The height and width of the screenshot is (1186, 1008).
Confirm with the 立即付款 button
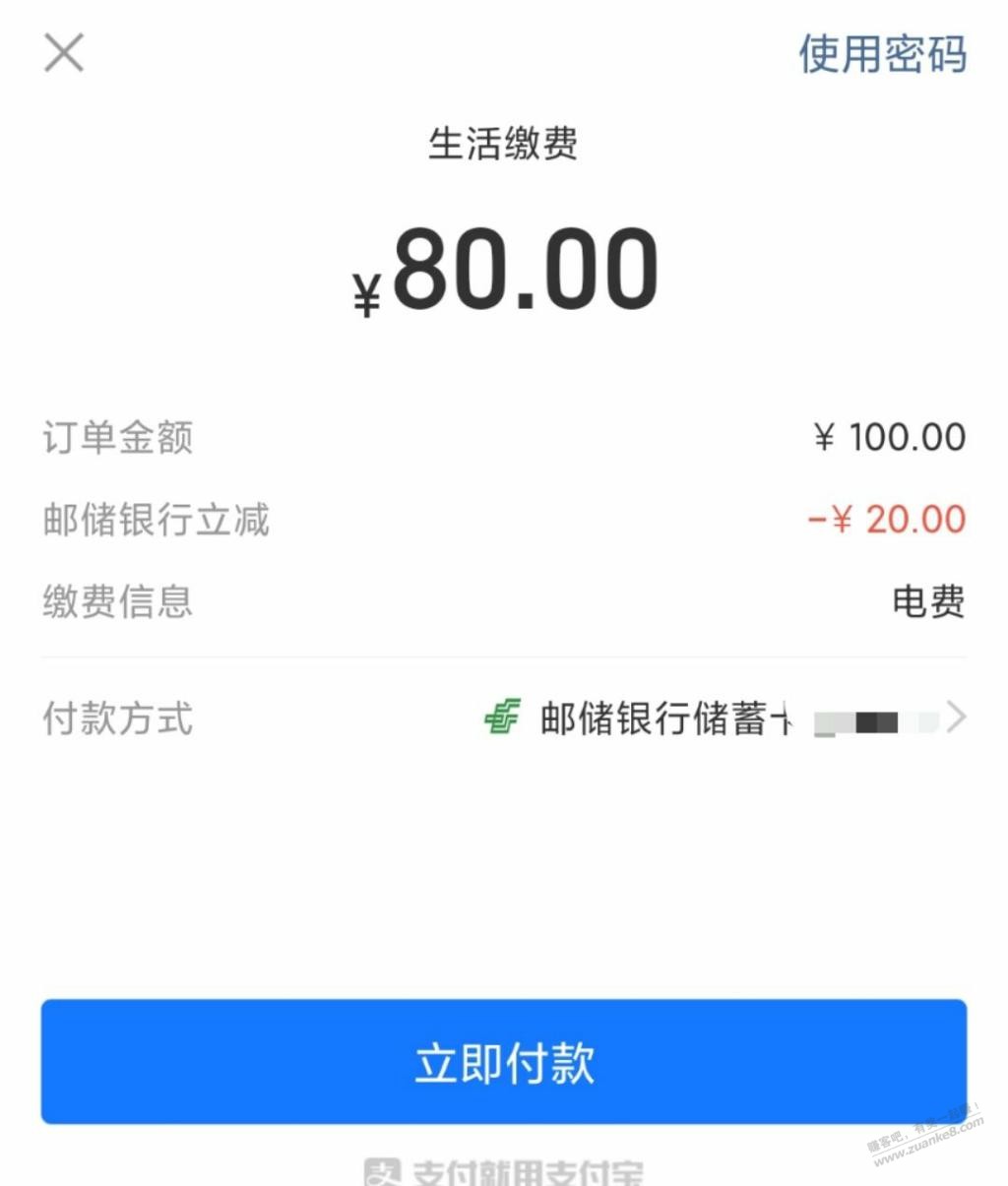click(504, 1062)
